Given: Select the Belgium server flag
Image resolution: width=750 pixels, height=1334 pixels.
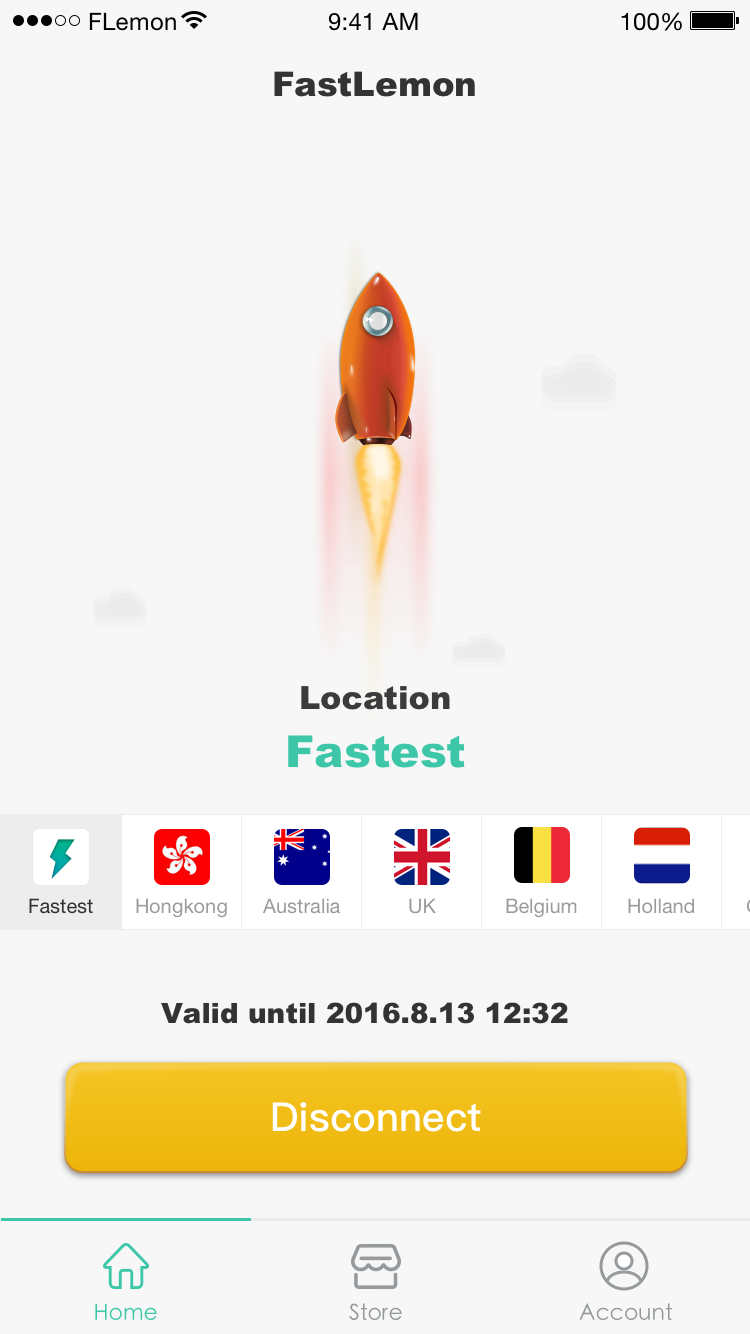Looking at the screenshot, I should (541, 856).
